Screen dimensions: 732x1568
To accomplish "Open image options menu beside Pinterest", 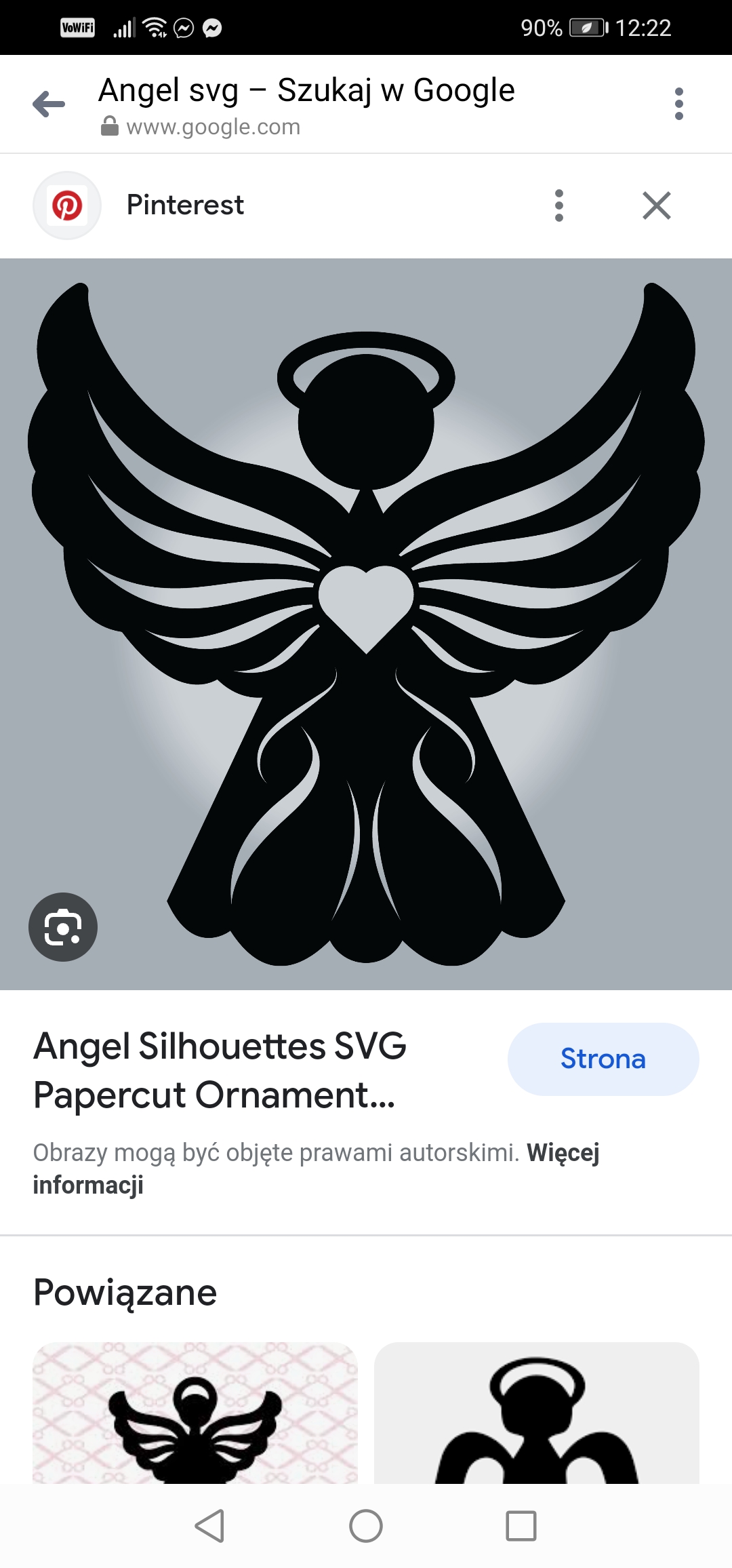I will coord(558,205).
